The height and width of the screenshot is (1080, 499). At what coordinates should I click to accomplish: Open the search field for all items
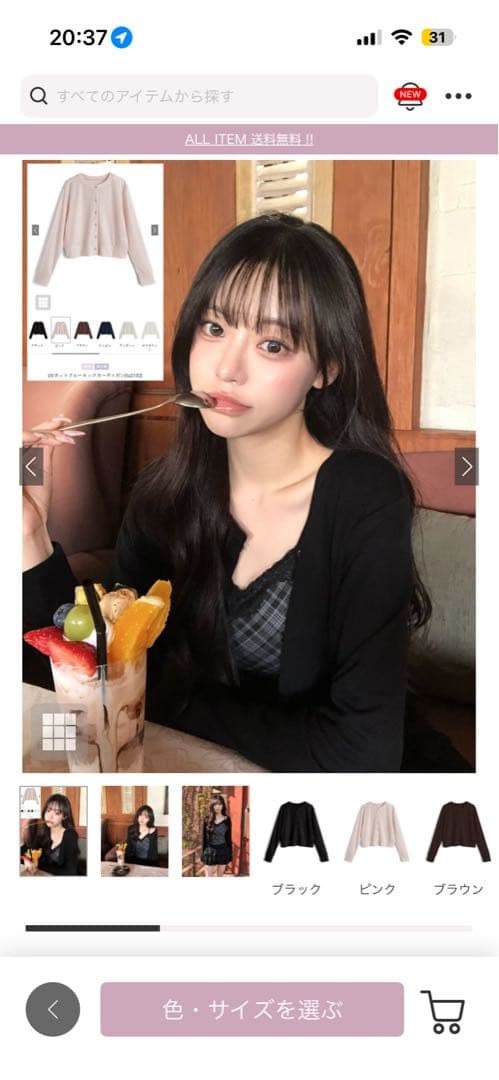[x=199, y=96]
